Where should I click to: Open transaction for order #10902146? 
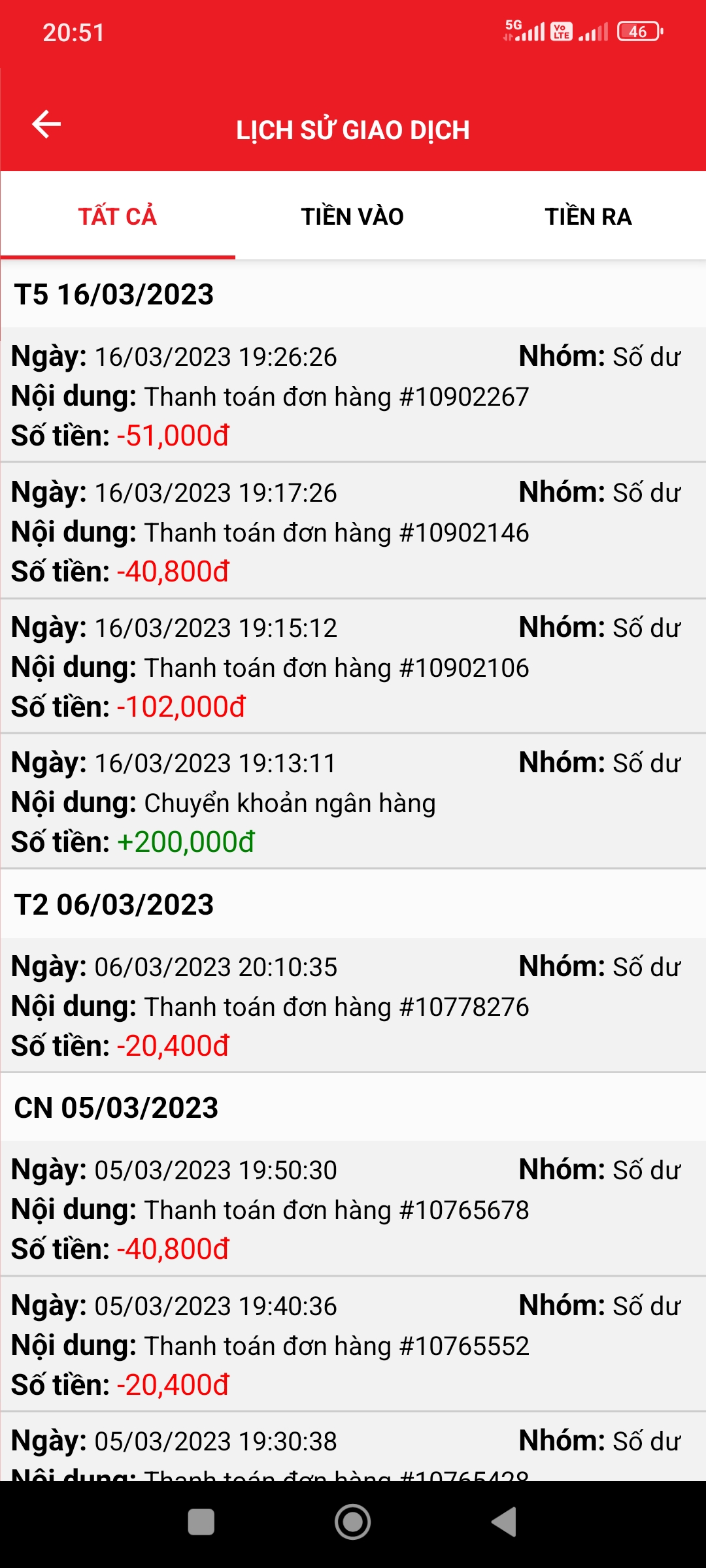pyautogui.click(x=353, y=531)
